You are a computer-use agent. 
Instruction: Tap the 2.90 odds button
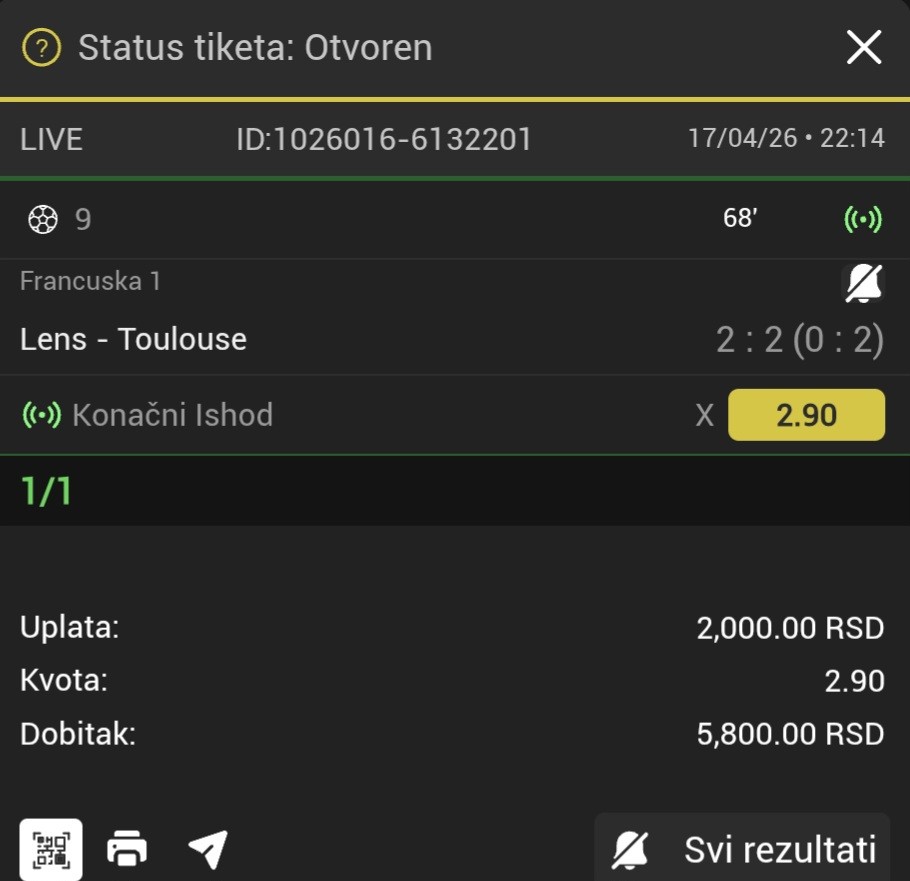tap(806, 415)
